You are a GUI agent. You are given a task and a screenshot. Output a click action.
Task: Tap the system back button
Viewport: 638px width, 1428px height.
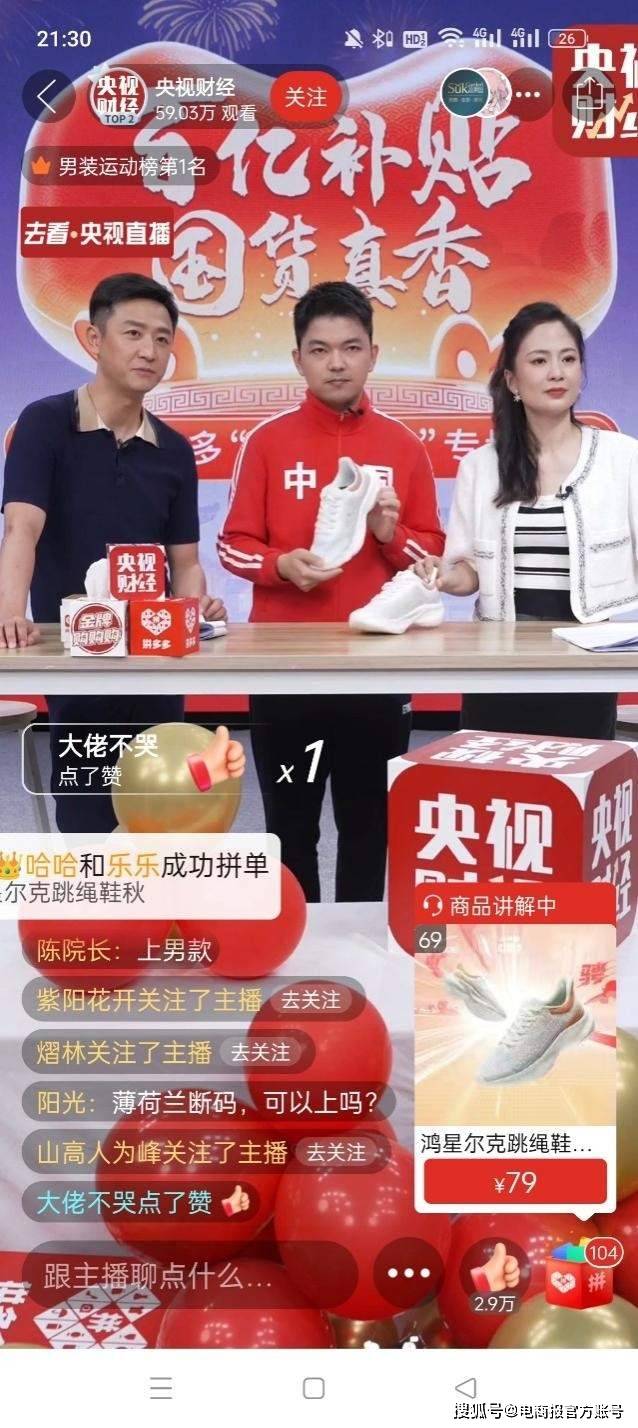[x=465, y=1388]
